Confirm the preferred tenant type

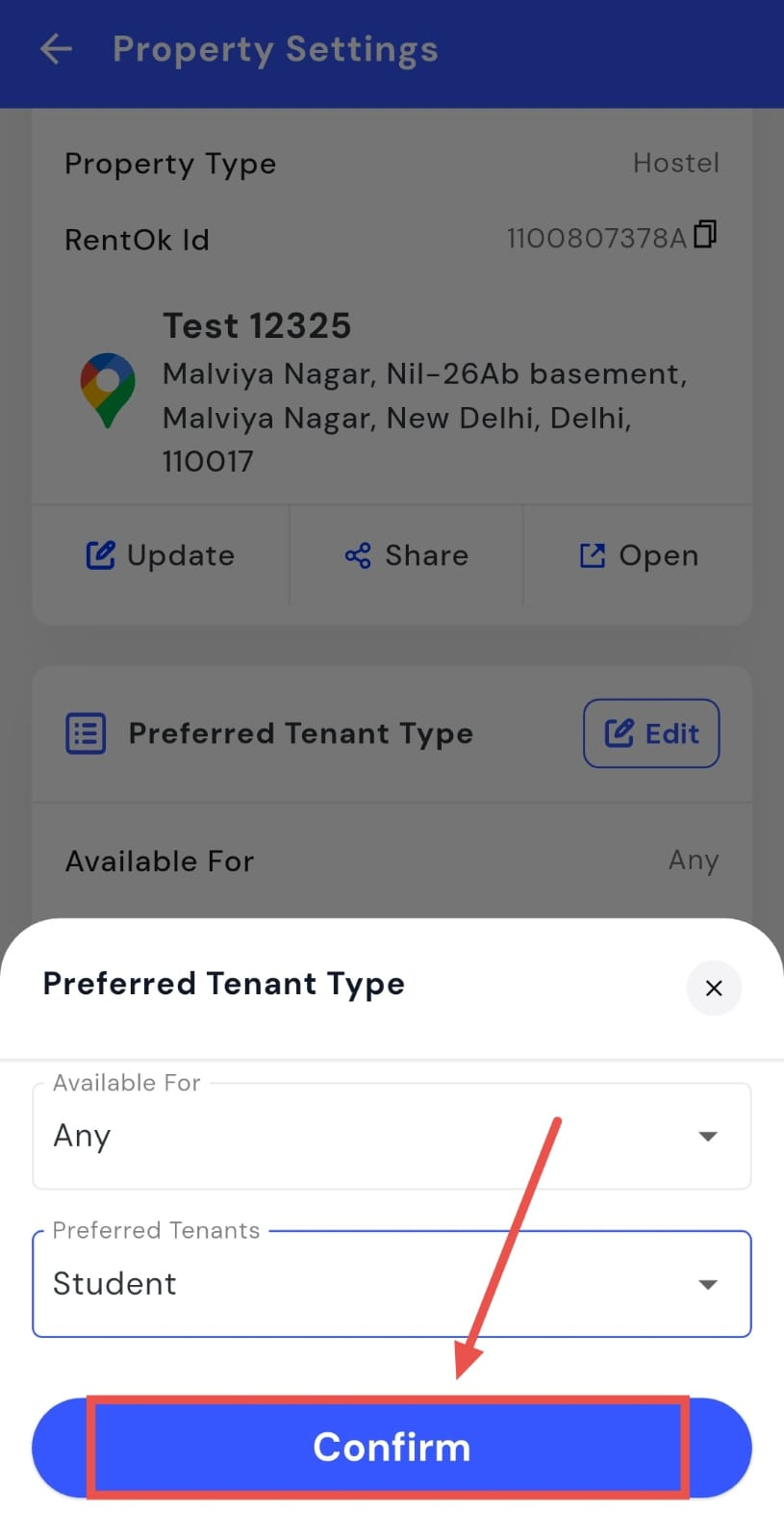click(x=391, y=1447)
